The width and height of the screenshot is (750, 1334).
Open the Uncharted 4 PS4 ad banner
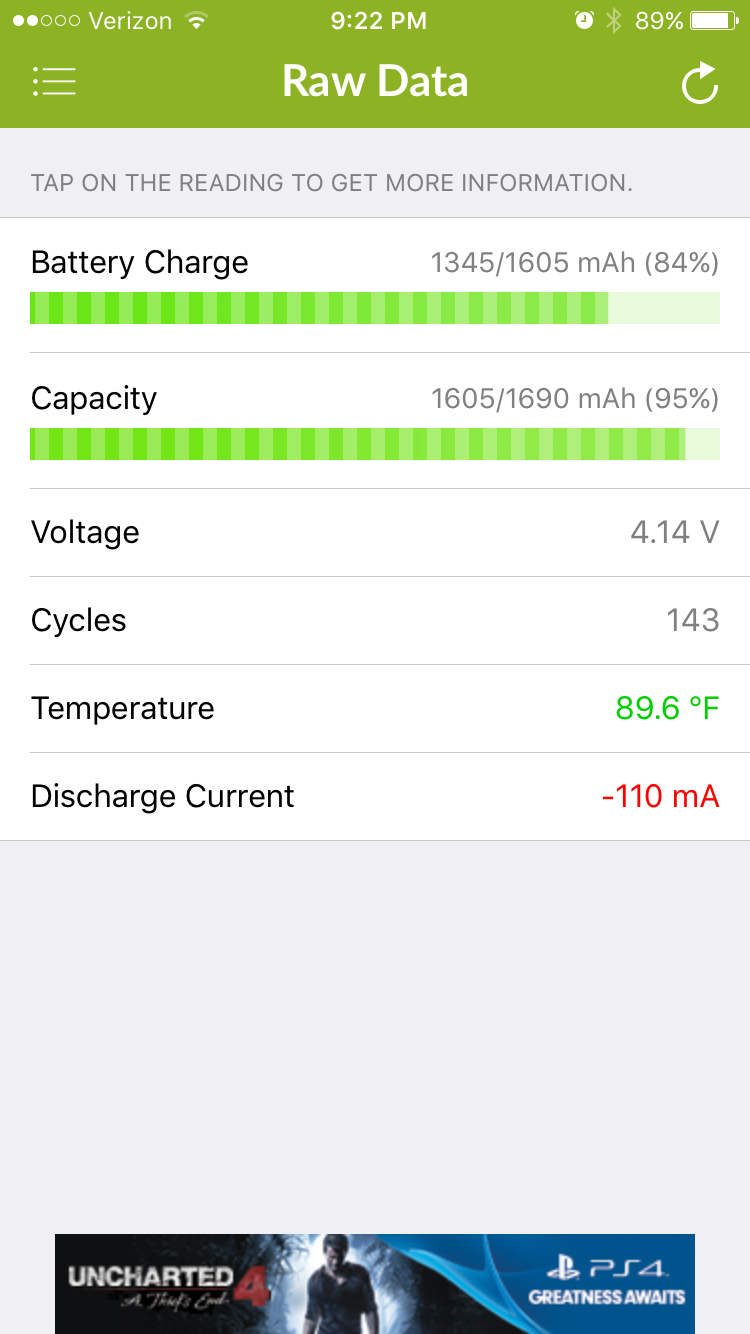pyautogui.click(x=375, y=1283)
